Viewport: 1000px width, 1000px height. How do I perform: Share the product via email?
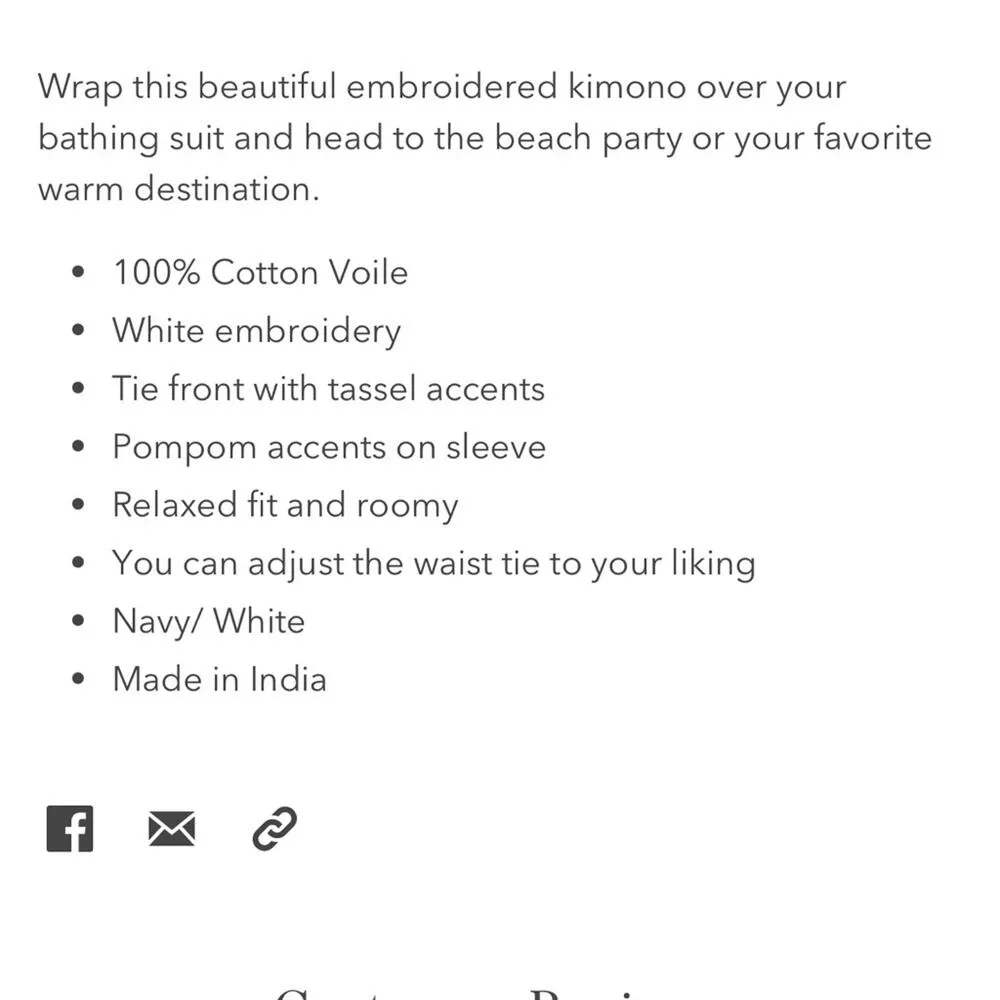pyautogui.click(x=172, y=829)
